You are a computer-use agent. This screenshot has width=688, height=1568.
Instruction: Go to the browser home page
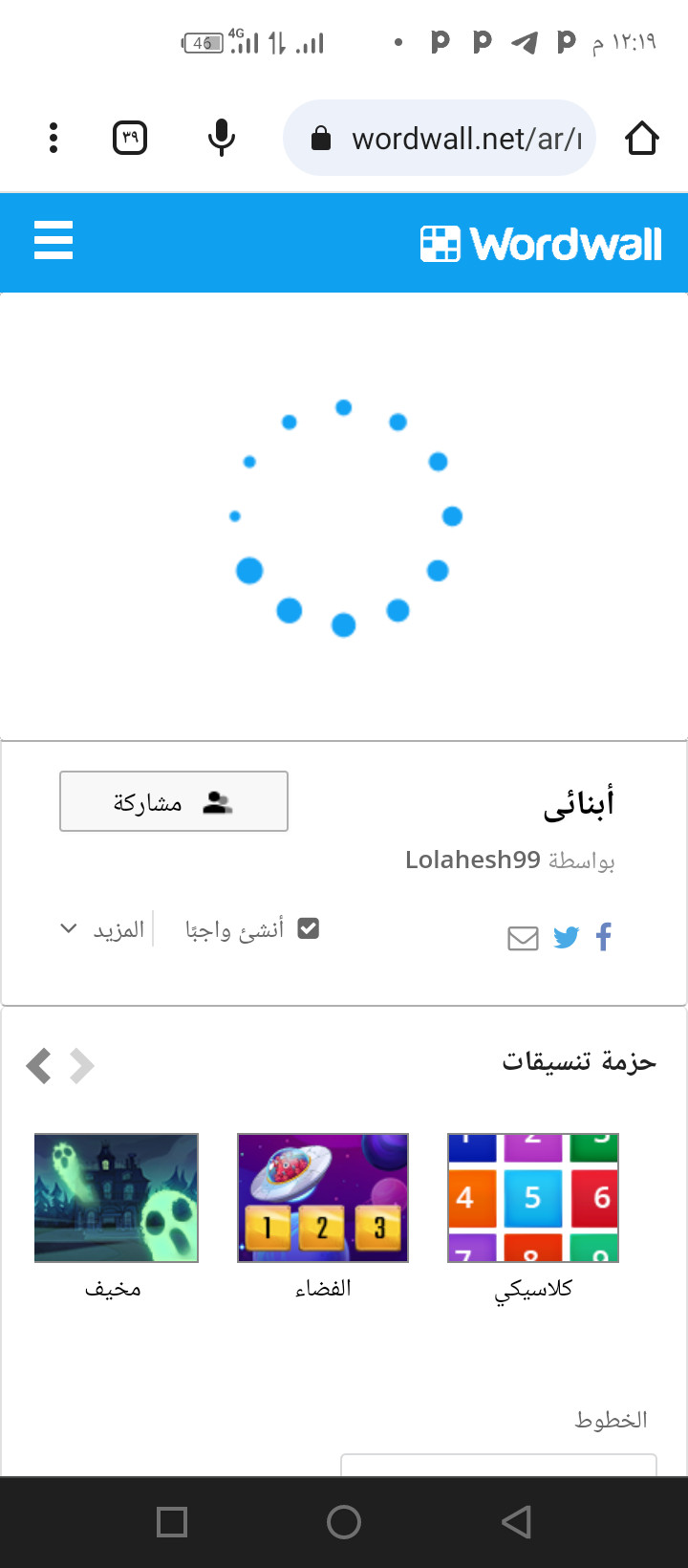point(642,139)
